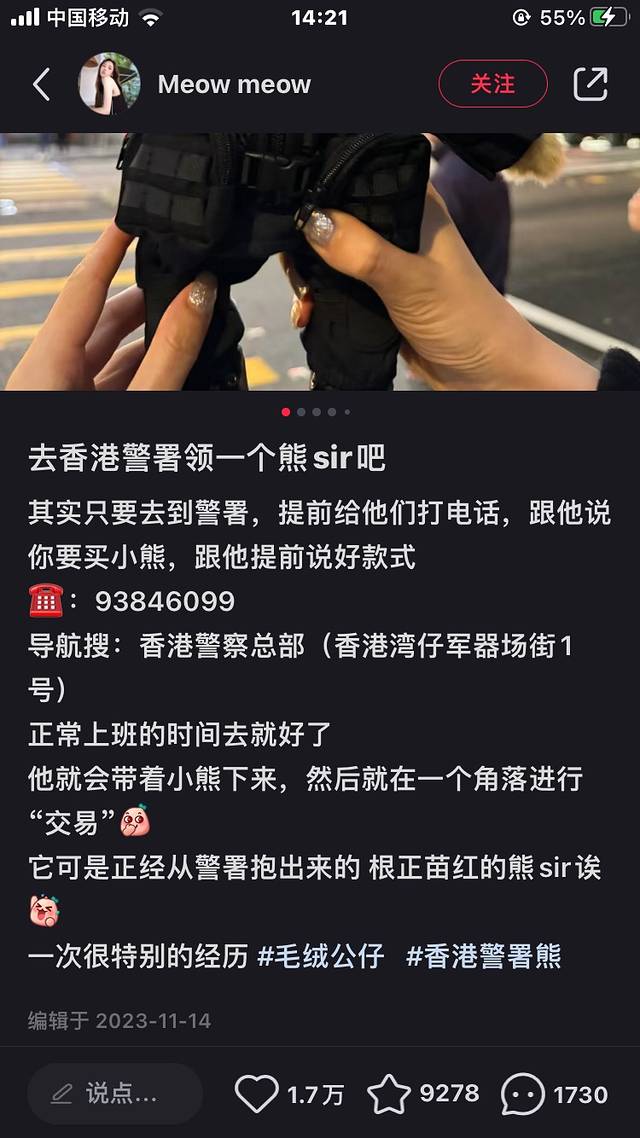Like this post with the heart
The width and height of the screenshot is (640, 1138).
[257, 1093]
